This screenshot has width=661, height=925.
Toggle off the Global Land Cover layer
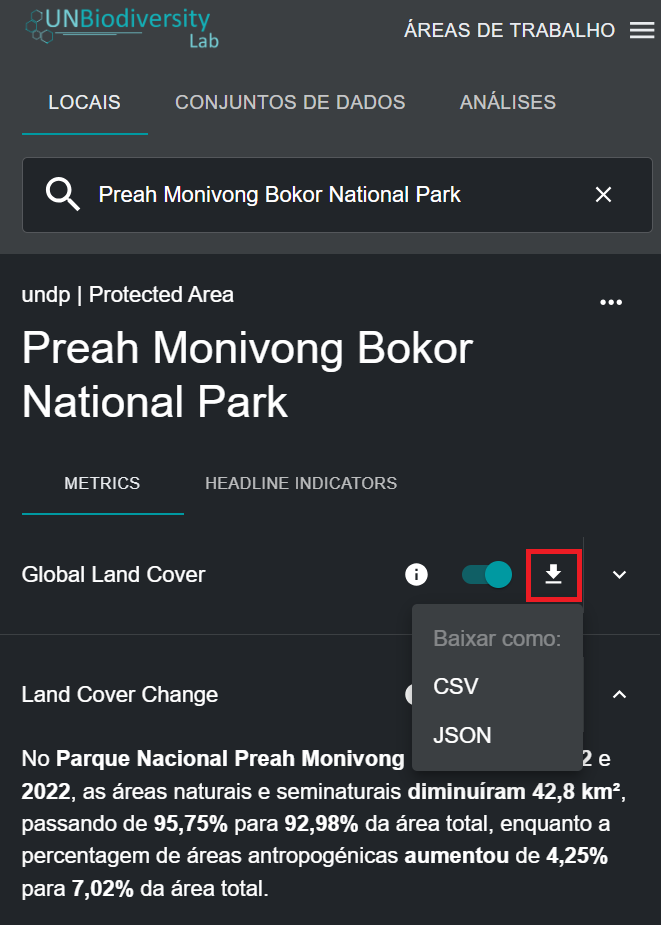click(x=486, y=575)
